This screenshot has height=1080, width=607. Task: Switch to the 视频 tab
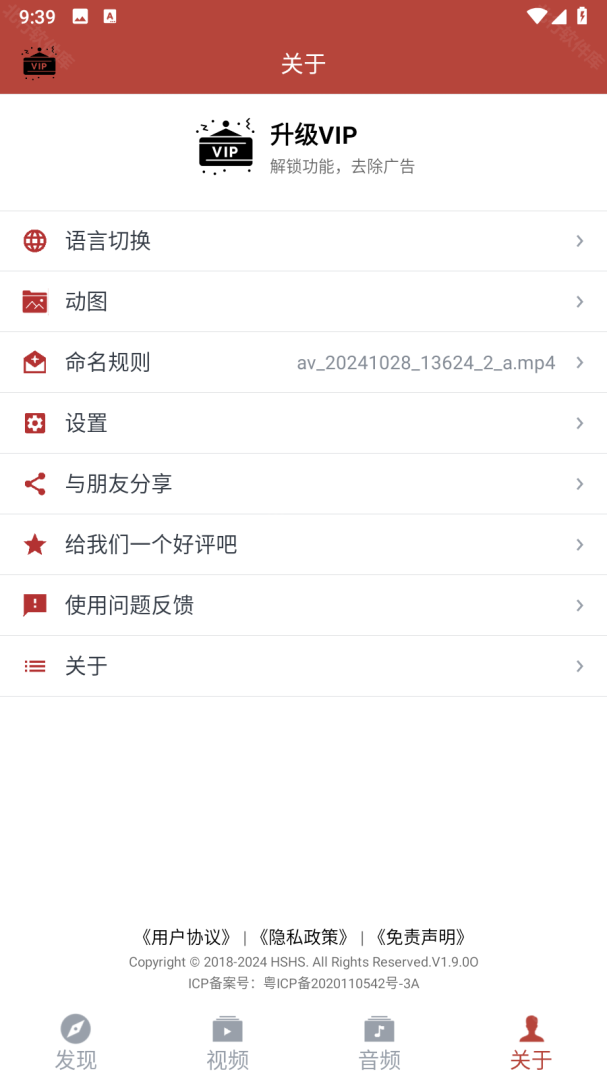227,1043
